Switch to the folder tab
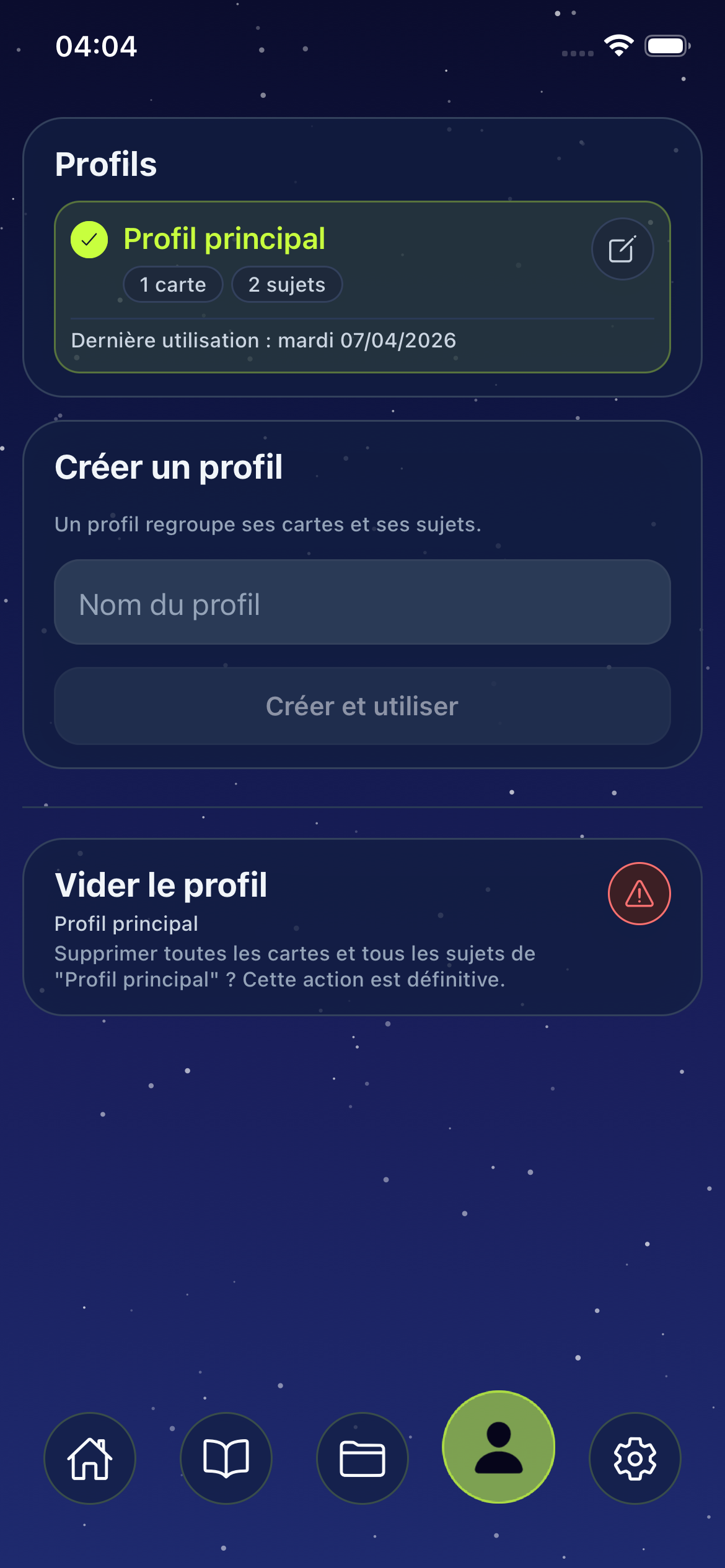The width and height of the screenshot is (725, 1568). pyautogui.click(x=362, y=1458)
